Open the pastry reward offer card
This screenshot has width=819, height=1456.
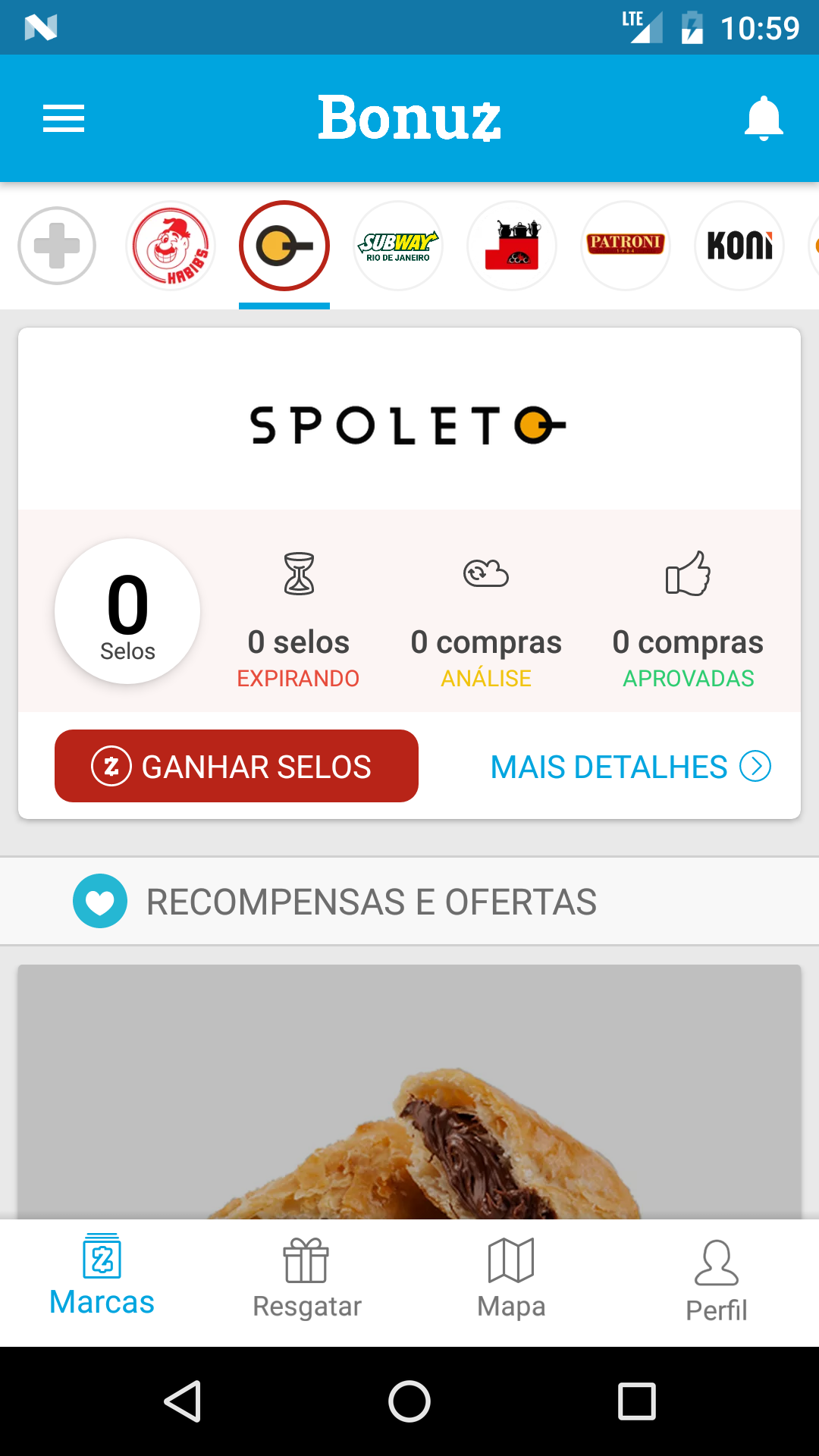409,1092
